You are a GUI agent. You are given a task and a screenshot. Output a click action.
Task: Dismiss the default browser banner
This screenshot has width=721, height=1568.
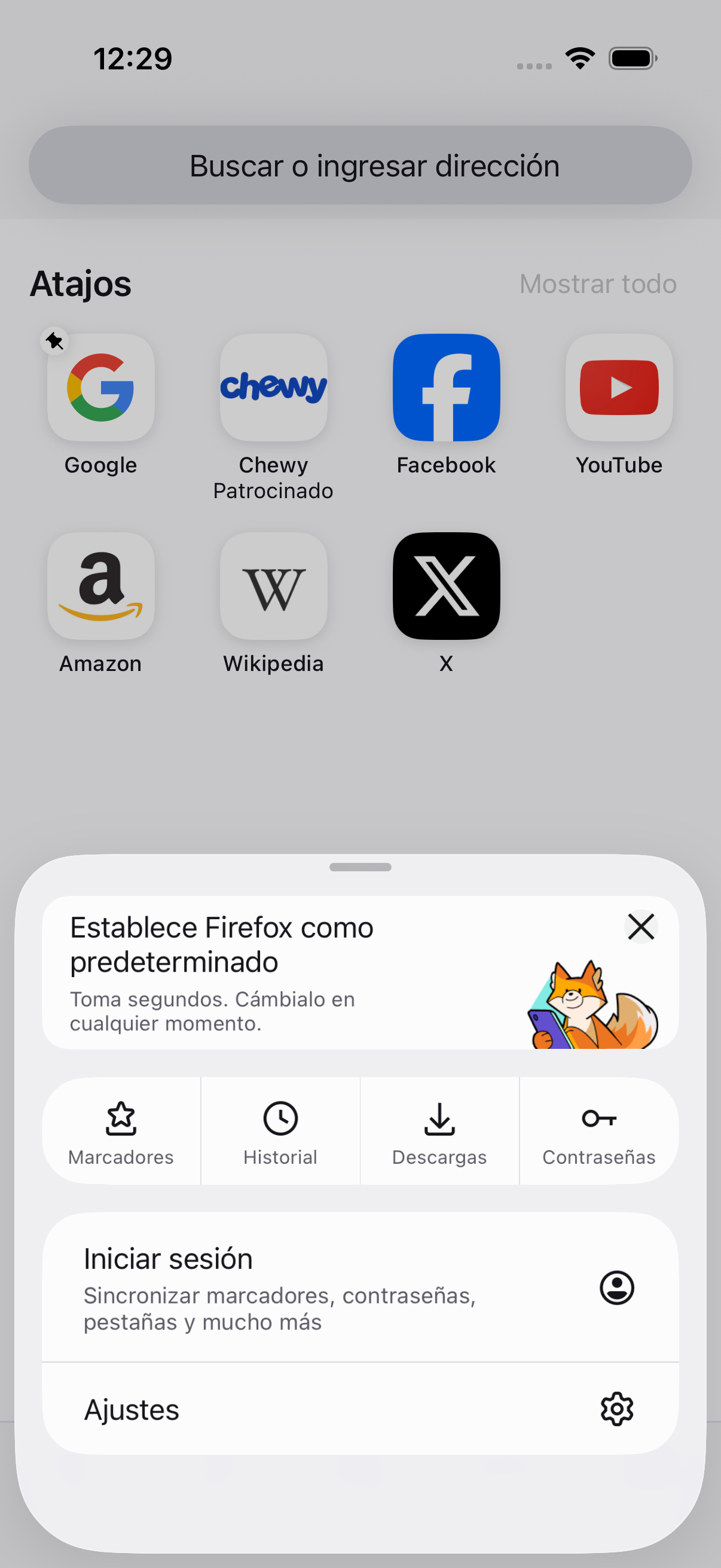coord(641,926)
